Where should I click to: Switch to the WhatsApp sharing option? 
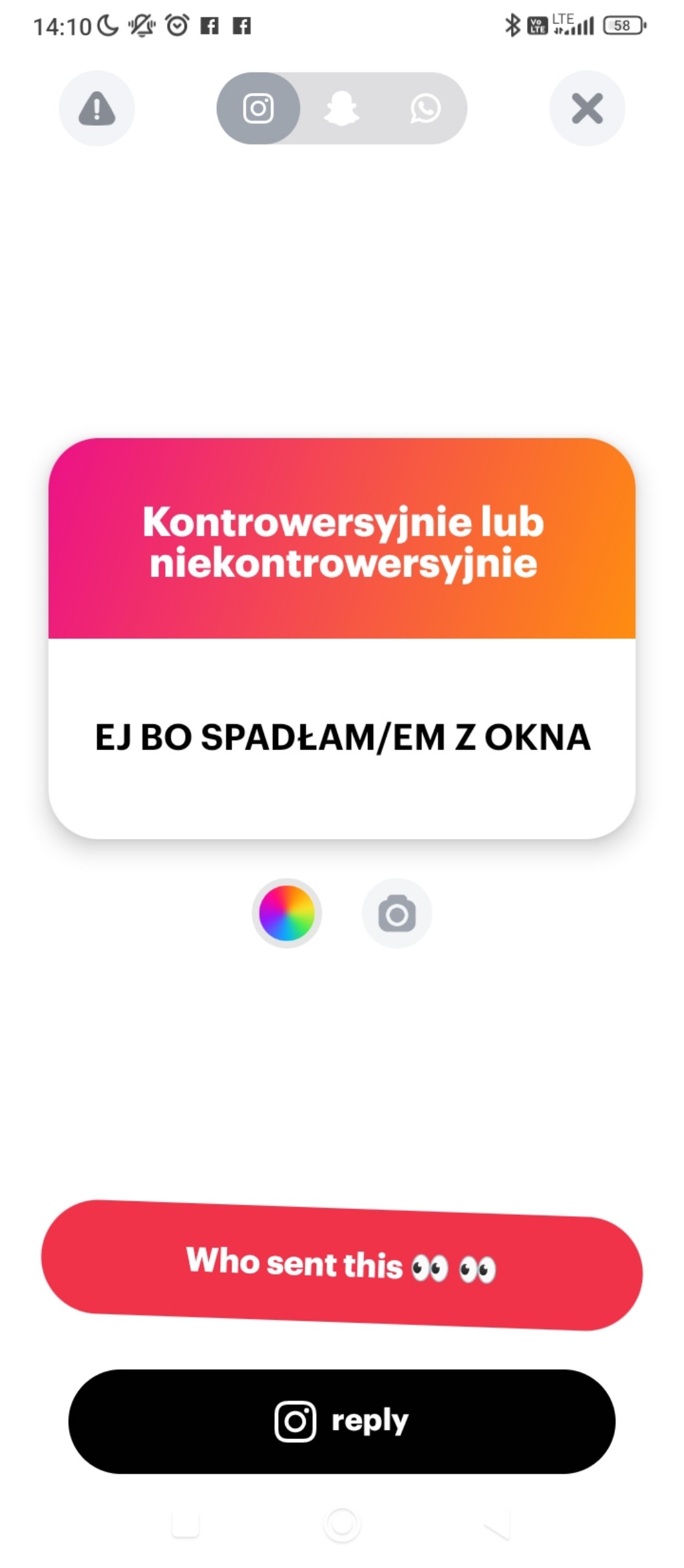[x=425, y=108]
